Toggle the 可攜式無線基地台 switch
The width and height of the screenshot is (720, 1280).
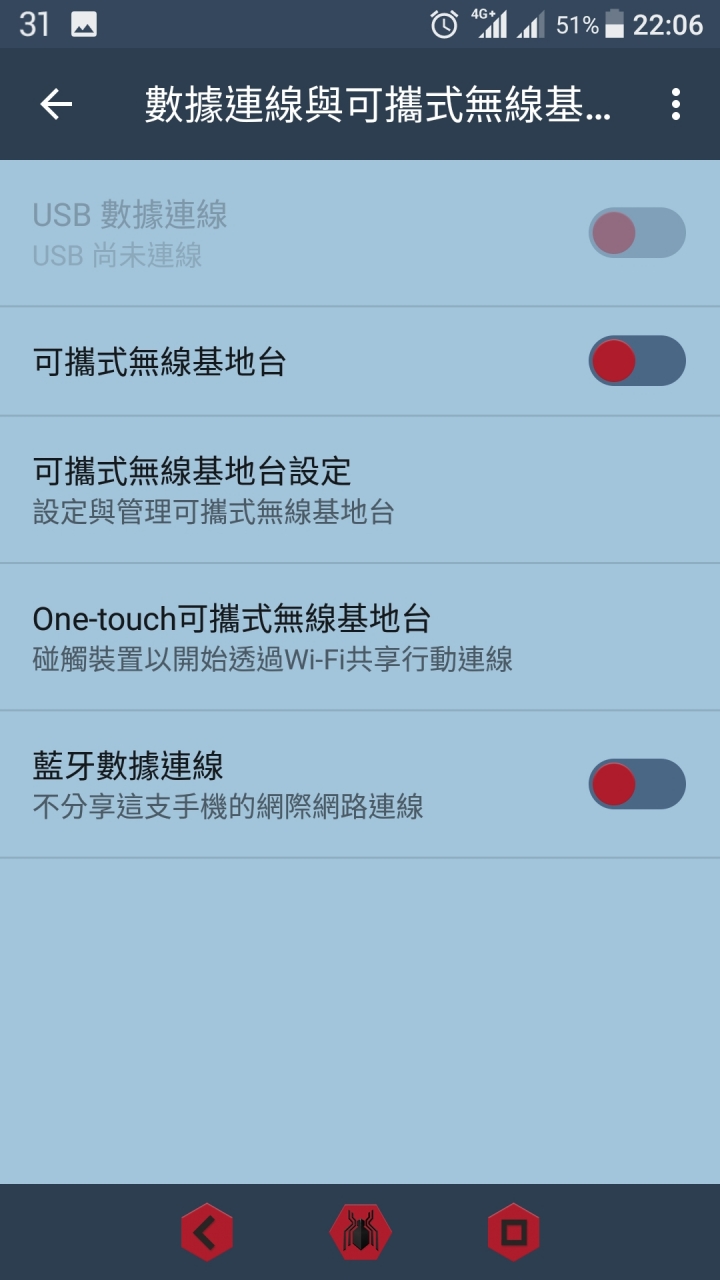point(637,361)
